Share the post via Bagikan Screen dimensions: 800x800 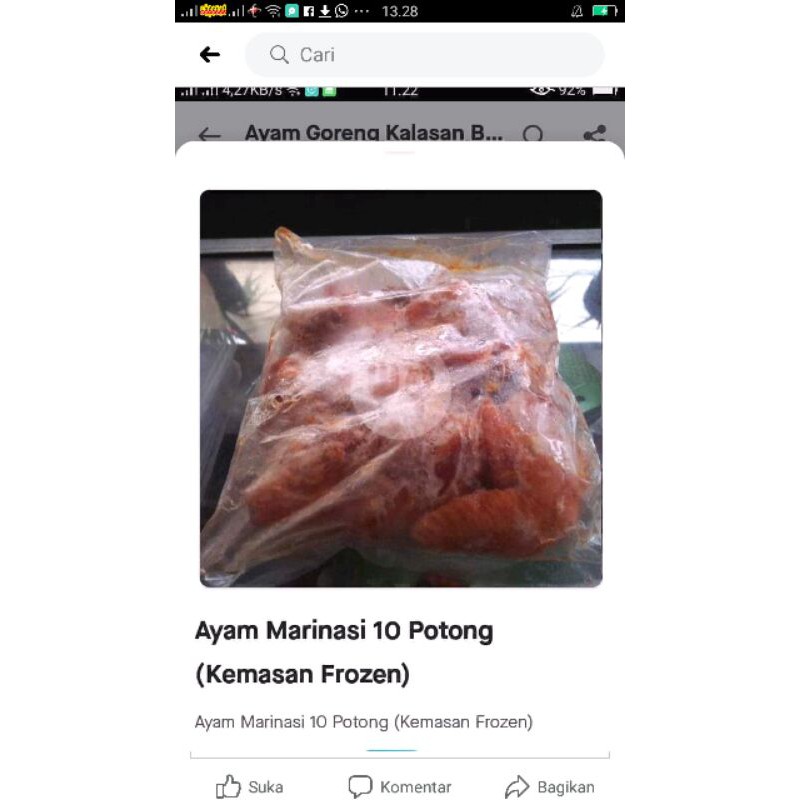pos(550,787)
